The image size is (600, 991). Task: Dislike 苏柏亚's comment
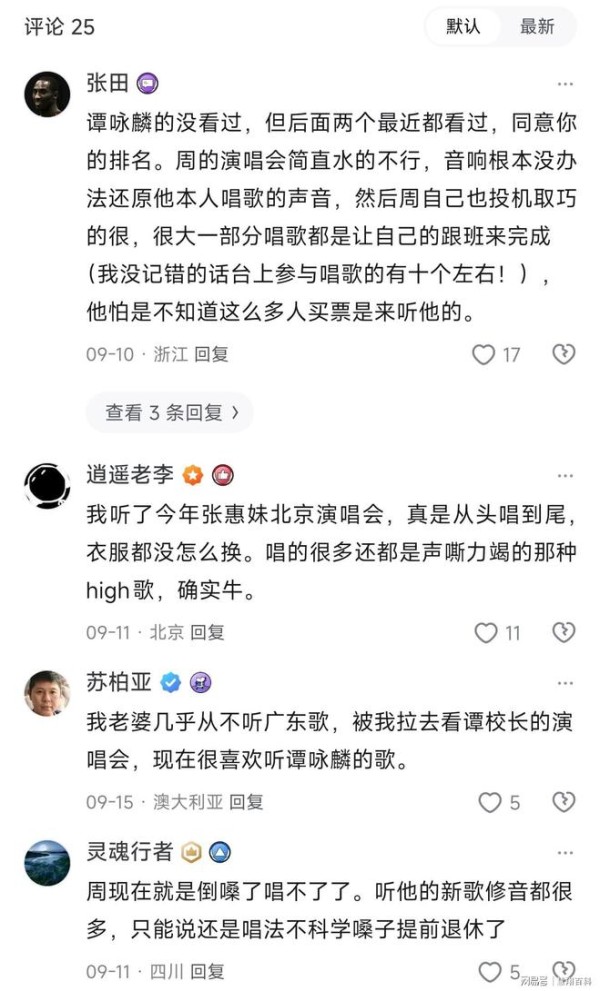point(564,802)
